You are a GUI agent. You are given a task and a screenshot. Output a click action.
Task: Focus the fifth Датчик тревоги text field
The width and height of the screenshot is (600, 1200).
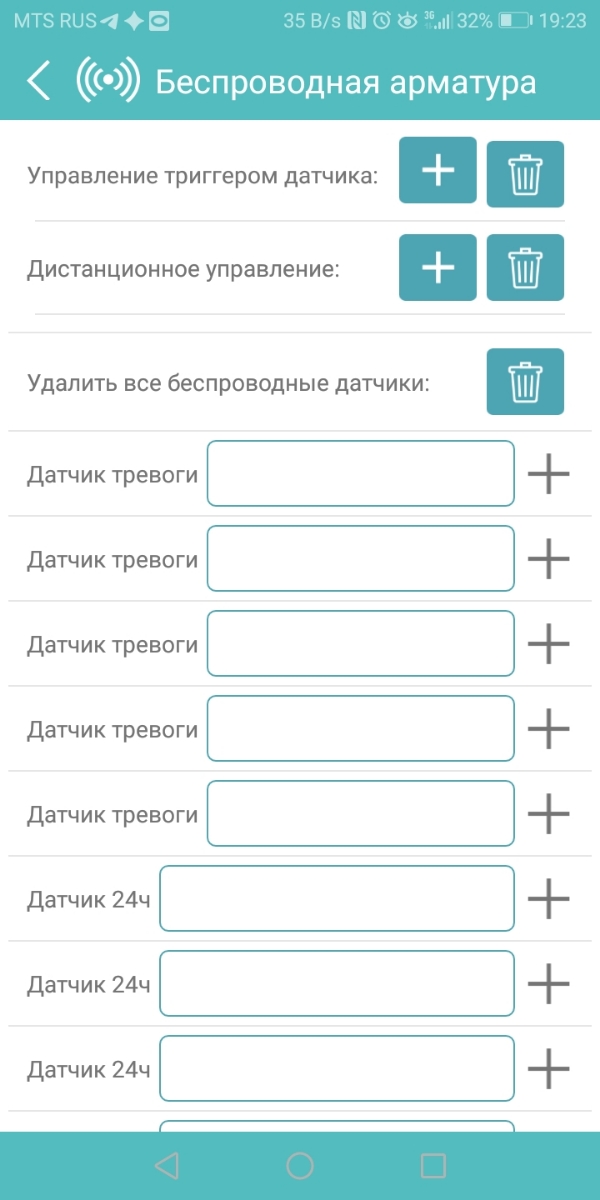click(x=360, y=814)
